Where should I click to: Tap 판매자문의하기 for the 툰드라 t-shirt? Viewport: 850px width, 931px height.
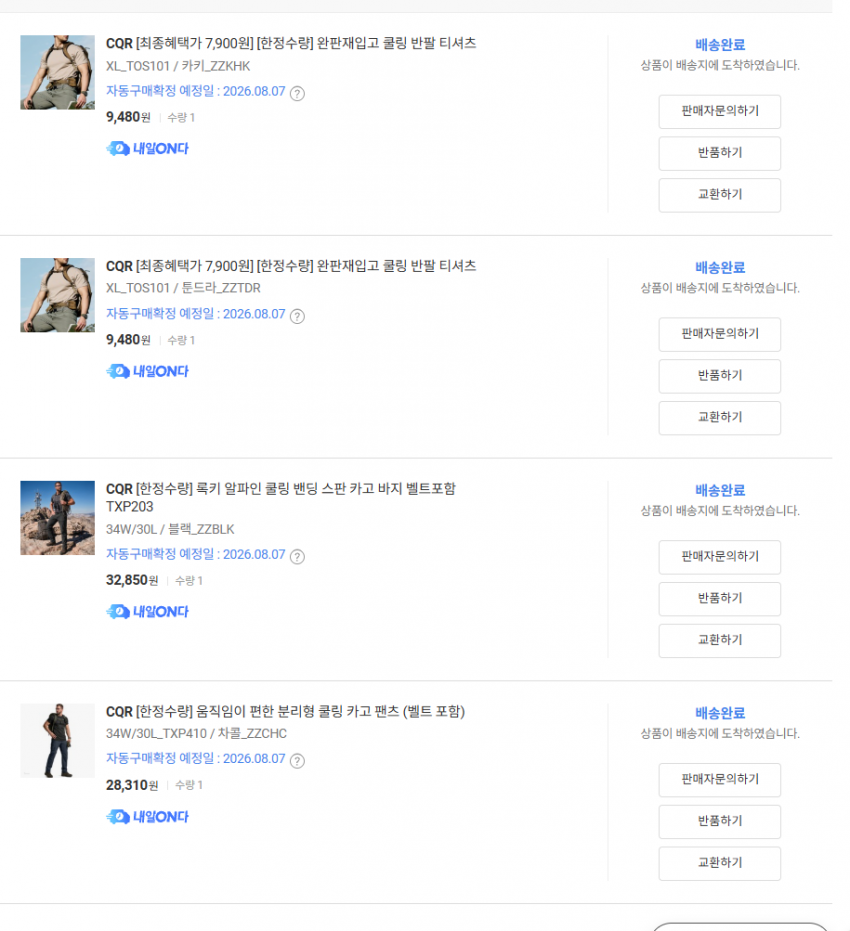[719, 334]
